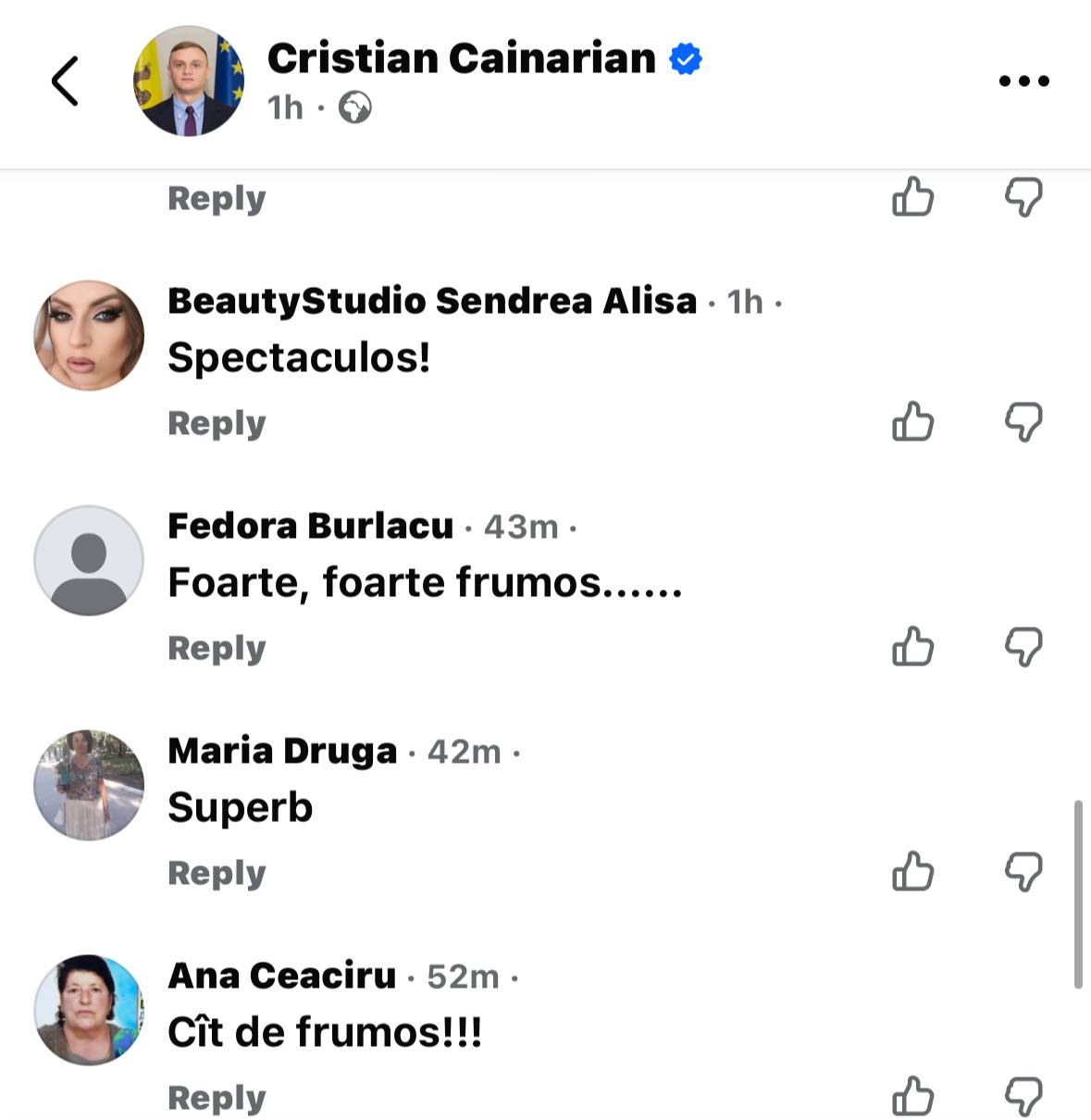Like Fedora Burlacu's comment
The width and height of the screenshot is (1091, 1120).
(x=912, y=648)
